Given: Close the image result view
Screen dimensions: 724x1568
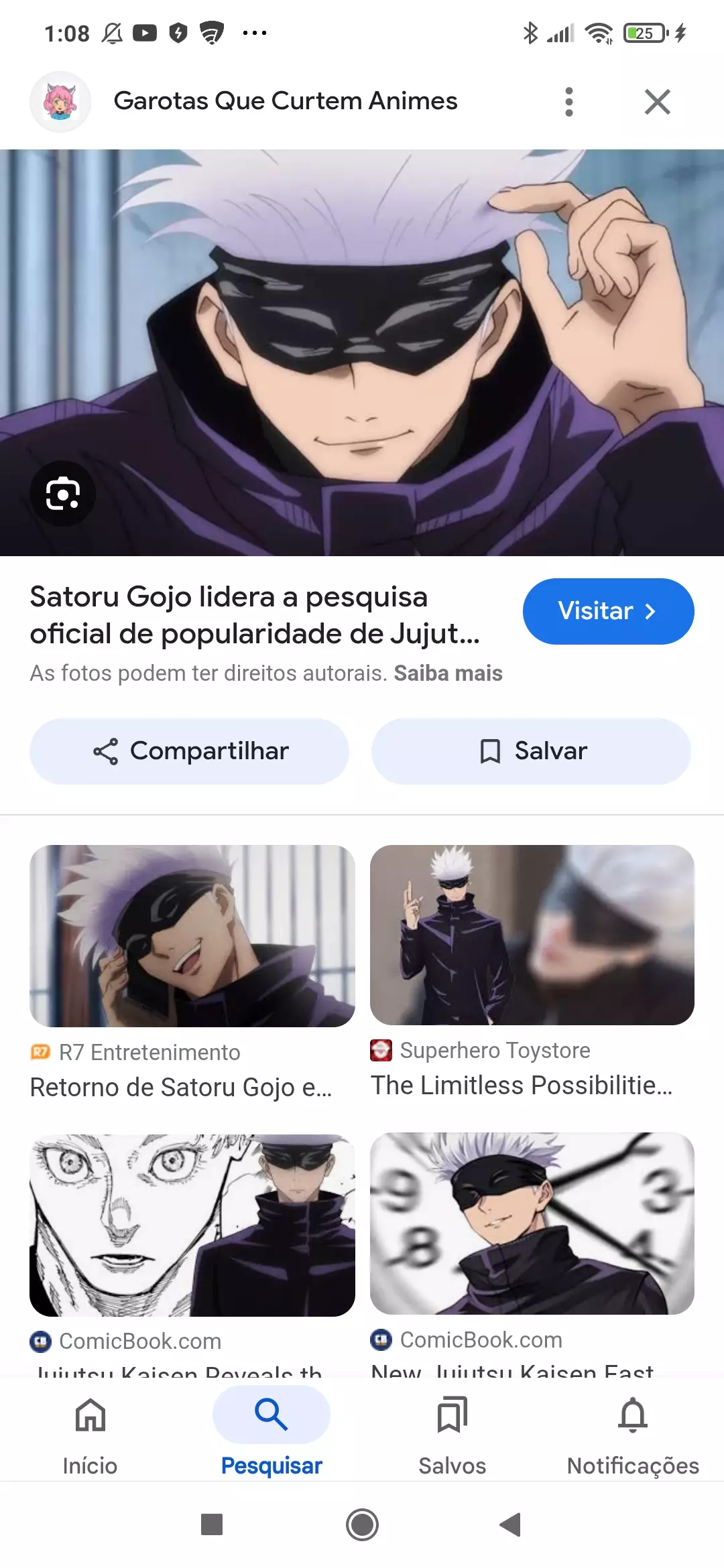Looking at the screenshot, I should tap(658, 102).
